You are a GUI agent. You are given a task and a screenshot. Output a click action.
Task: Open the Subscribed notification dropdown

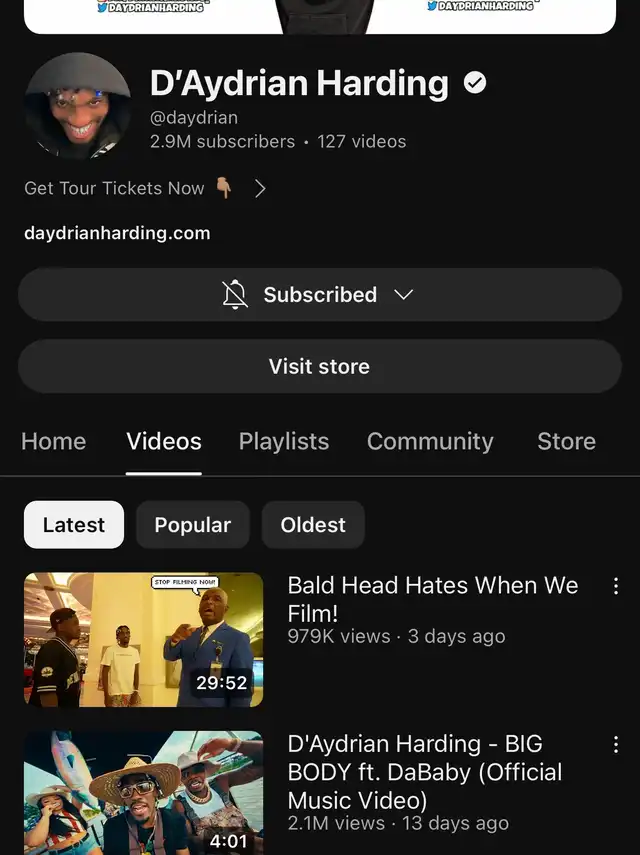319,295
